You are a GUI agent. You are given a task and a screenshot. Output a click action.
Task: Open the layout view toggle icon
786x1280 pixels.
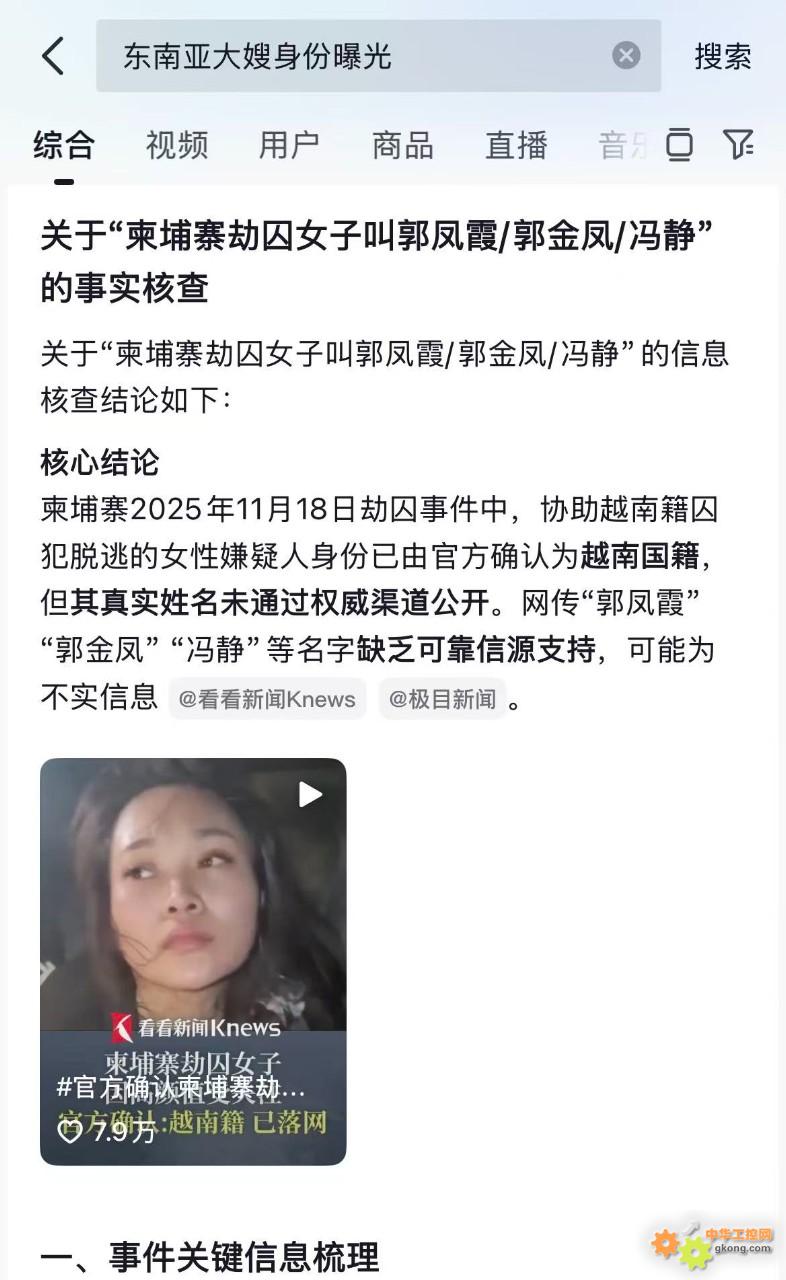pyautogui.click(x=679, y=144)
